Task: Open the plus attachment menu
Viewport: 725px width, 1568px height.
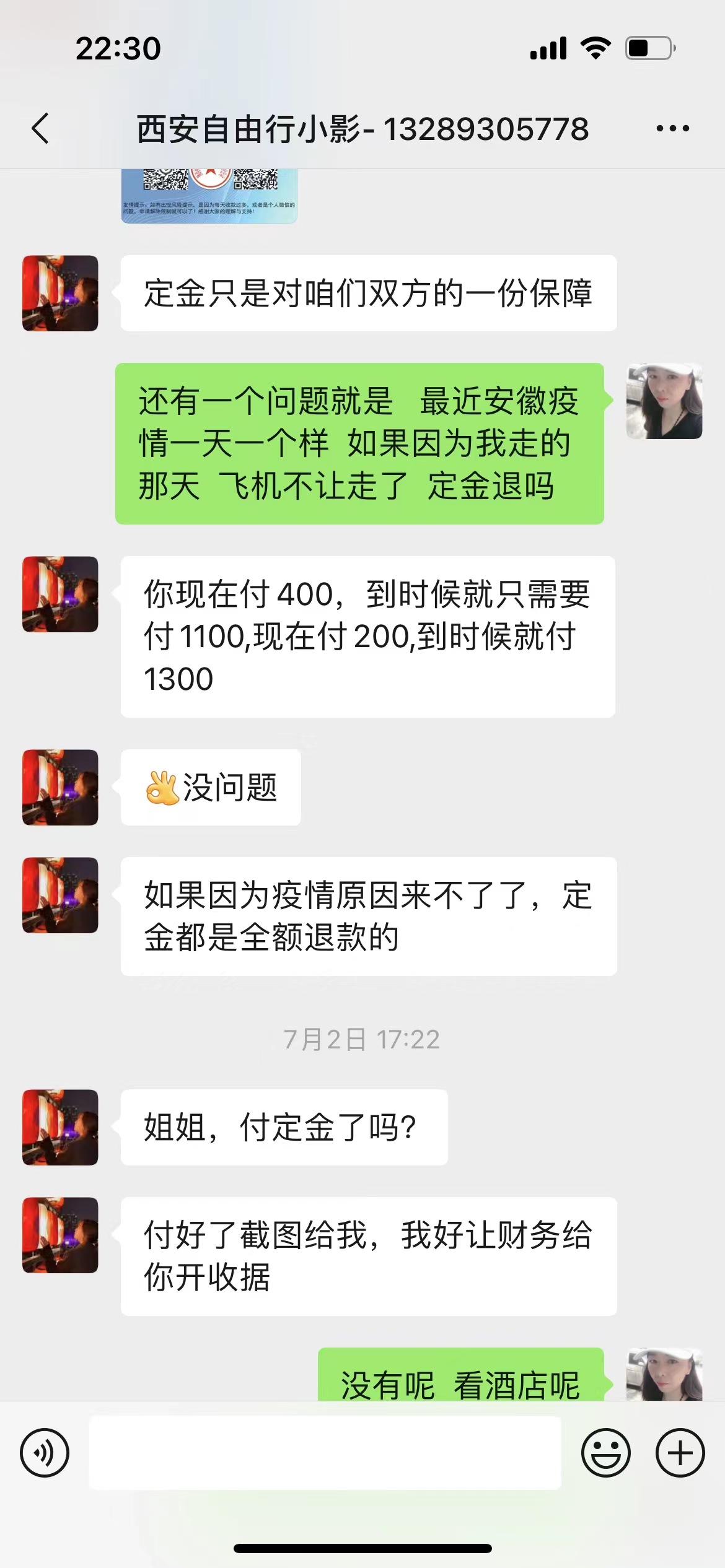Action: pyautogui.click(x=680, y=1453)
